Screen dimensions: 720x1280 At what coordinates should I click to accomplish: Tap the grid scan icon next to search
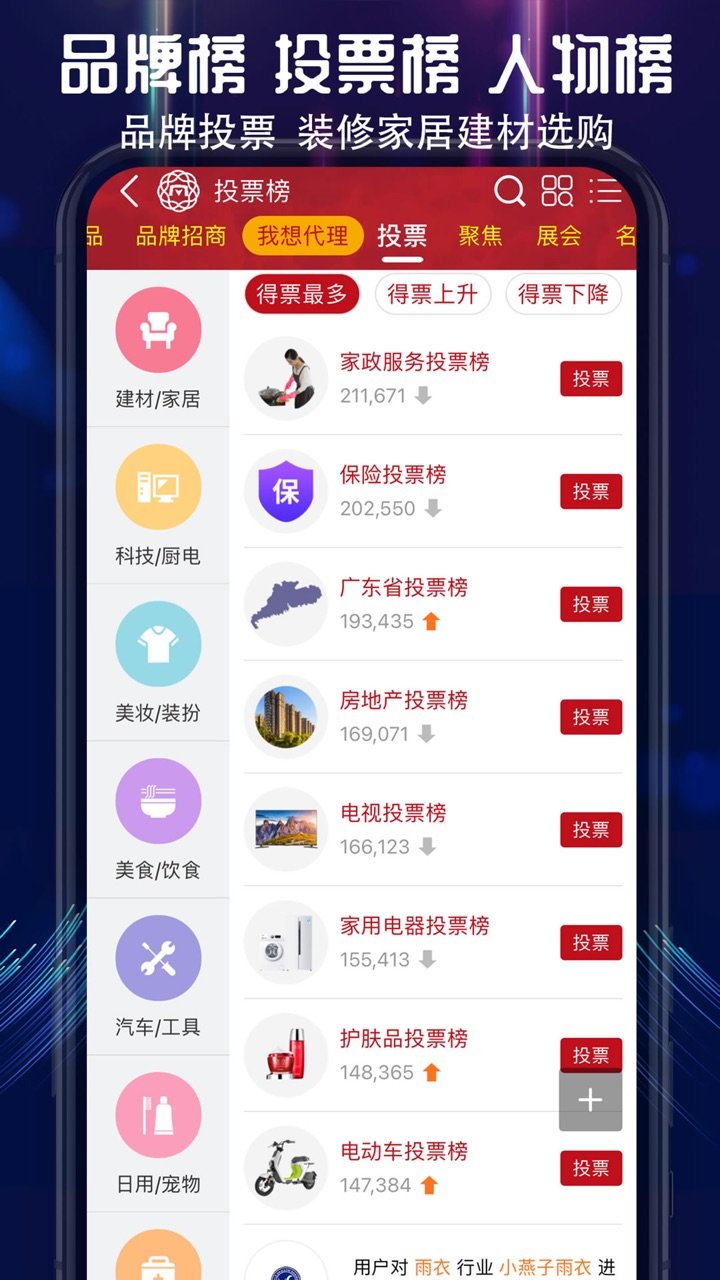[x=559, y=191]
